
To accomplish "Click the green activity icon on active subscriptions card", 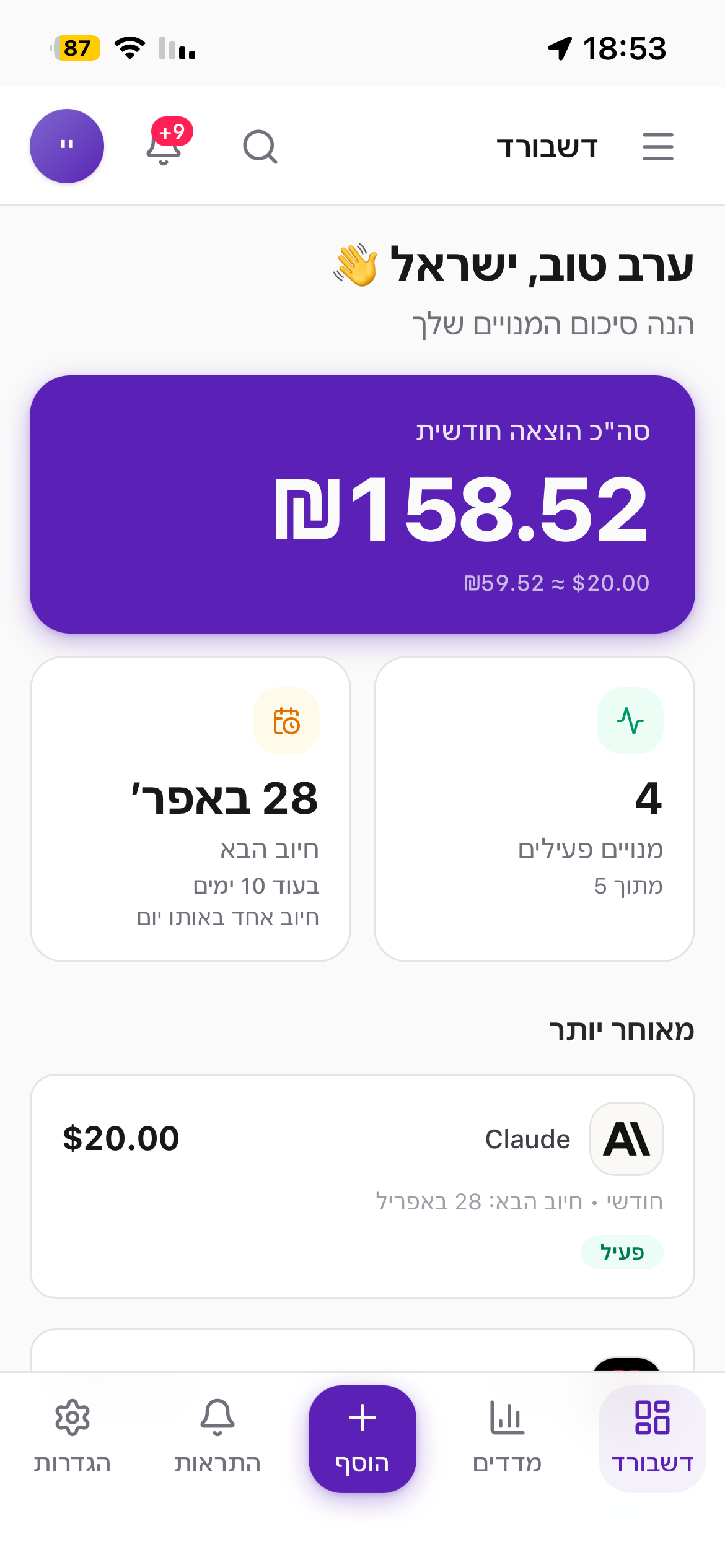I will pos(630,720).
